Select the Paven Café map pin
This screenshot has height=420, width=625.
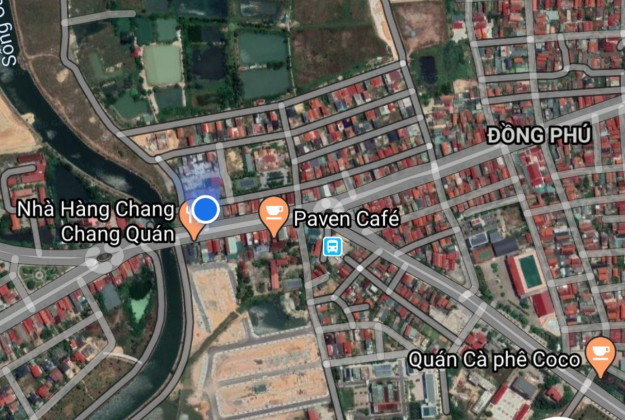point(274,216)
